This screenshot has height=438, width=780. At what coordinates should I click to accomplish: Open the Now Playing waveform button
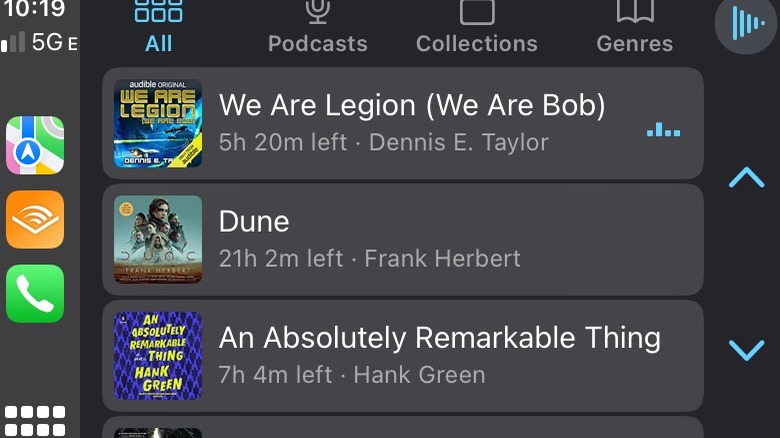(746, 24)
